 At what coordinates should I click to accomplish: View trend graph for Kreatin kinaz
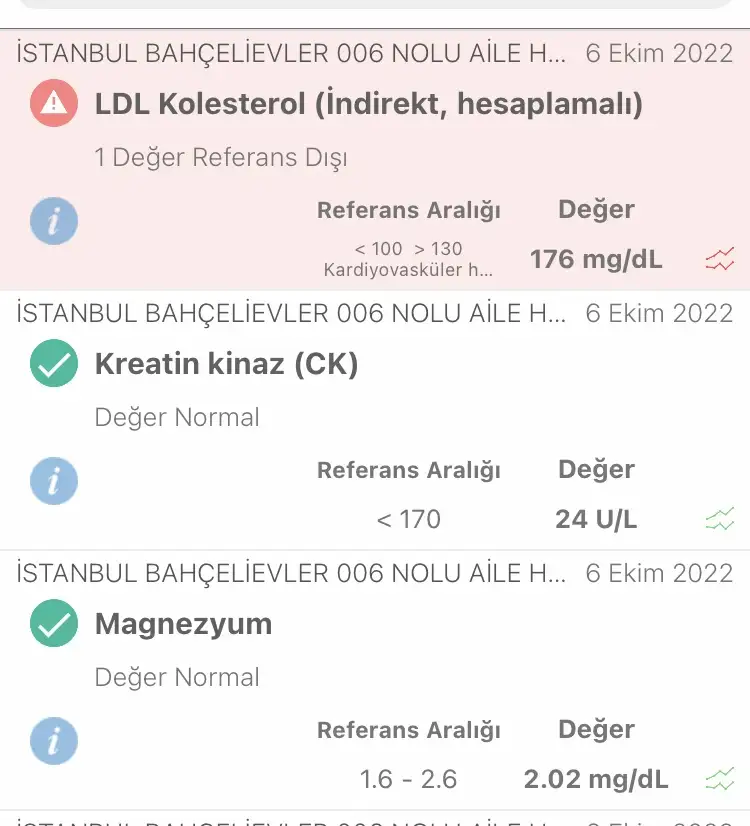click(x=719, y=520)
